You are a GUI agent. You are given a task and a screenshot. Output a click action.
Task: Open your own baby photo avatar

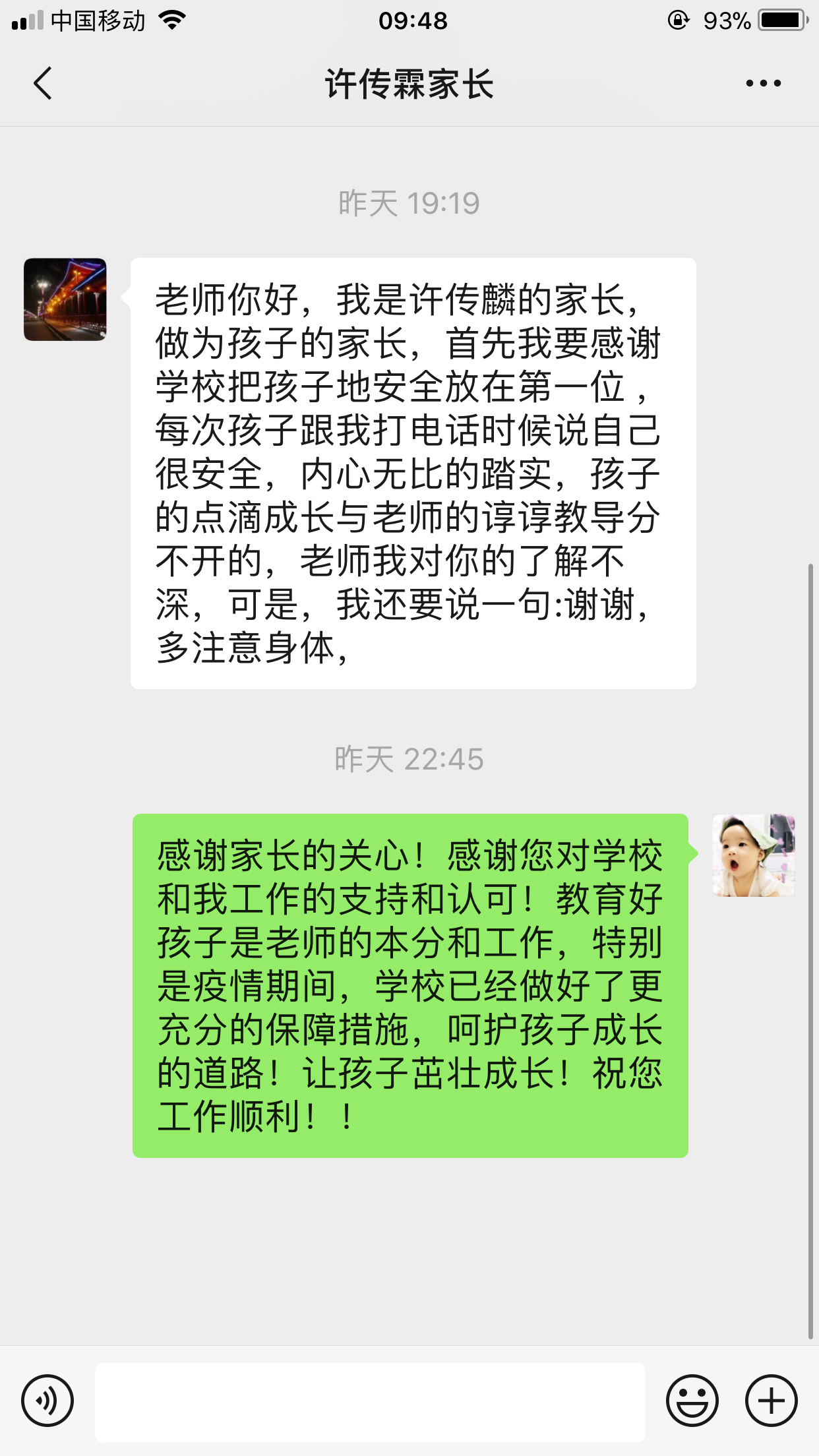click(x=754, y=855)
